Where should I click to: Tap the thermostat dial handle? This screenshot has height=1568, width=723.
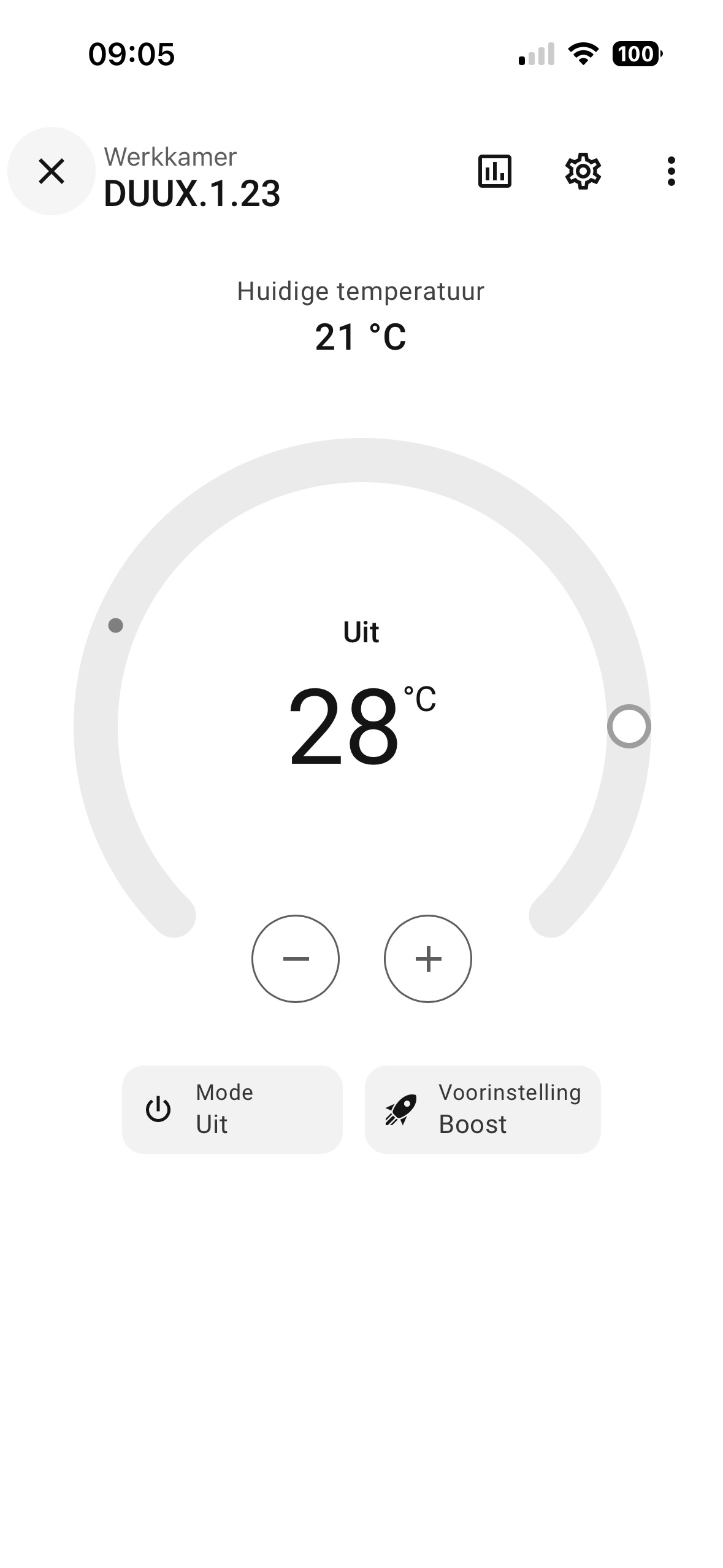[629, 726]
